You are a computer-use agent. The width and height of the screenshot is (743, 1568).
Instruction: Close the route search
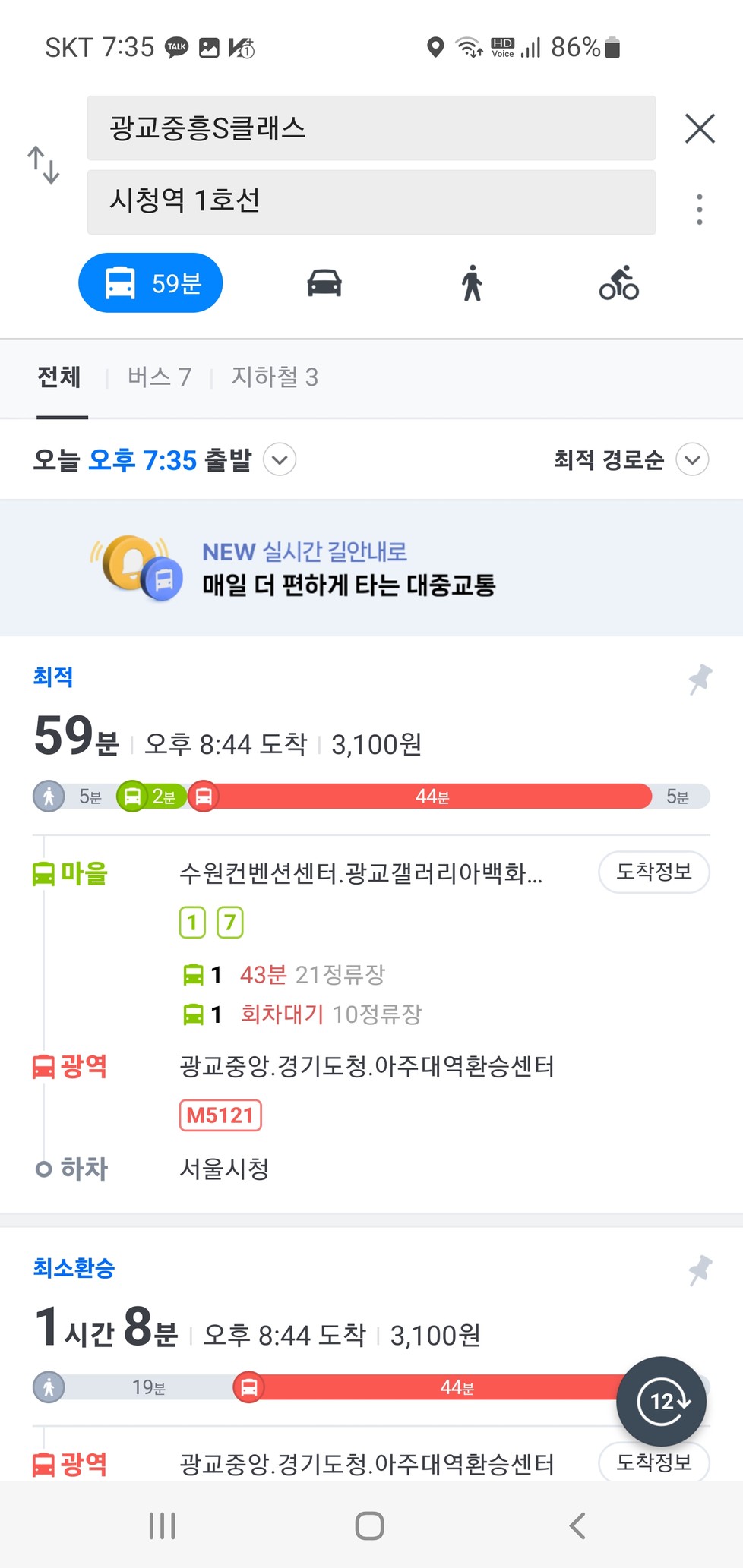[x=700, y=128]
